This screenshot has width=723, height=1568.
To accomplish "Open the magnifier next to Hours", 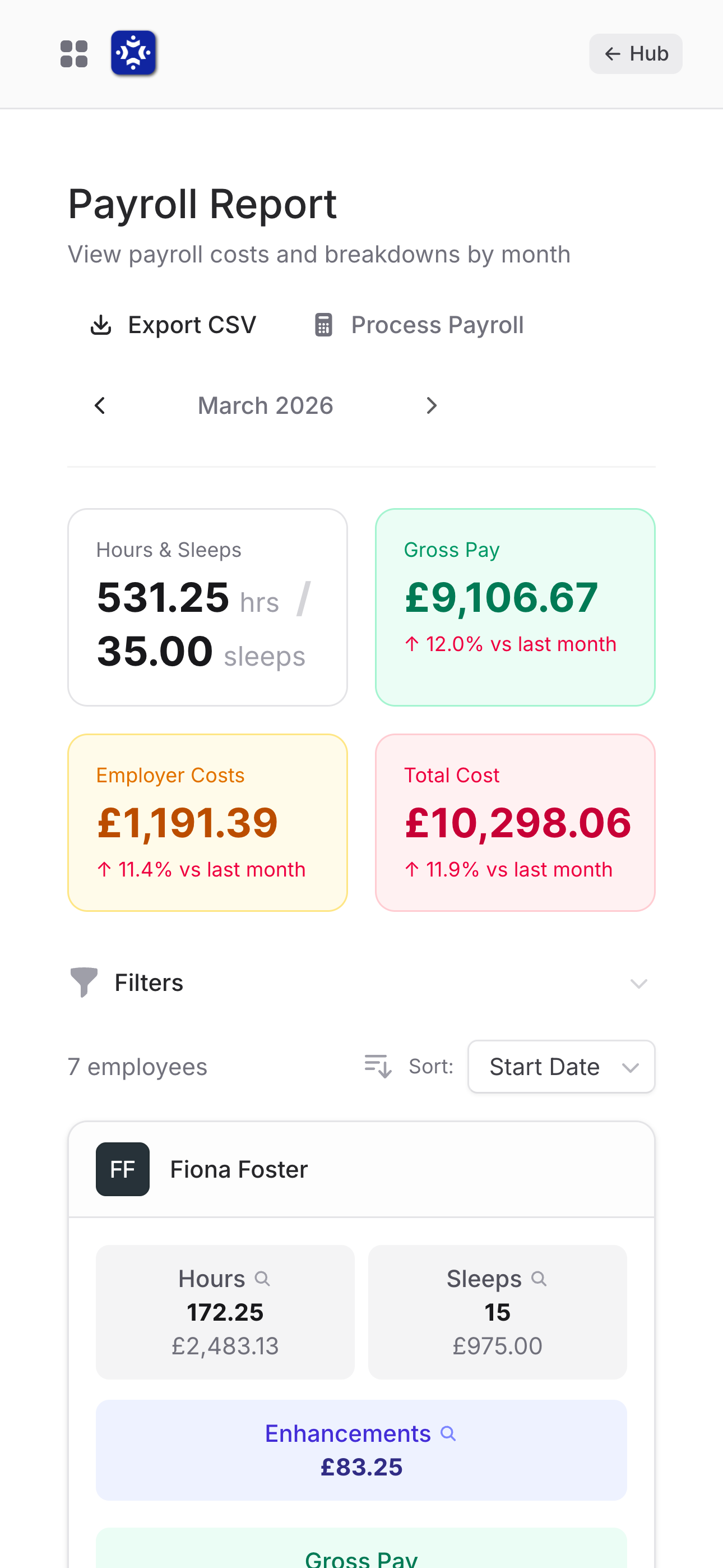I will (x=263, y=1279).
